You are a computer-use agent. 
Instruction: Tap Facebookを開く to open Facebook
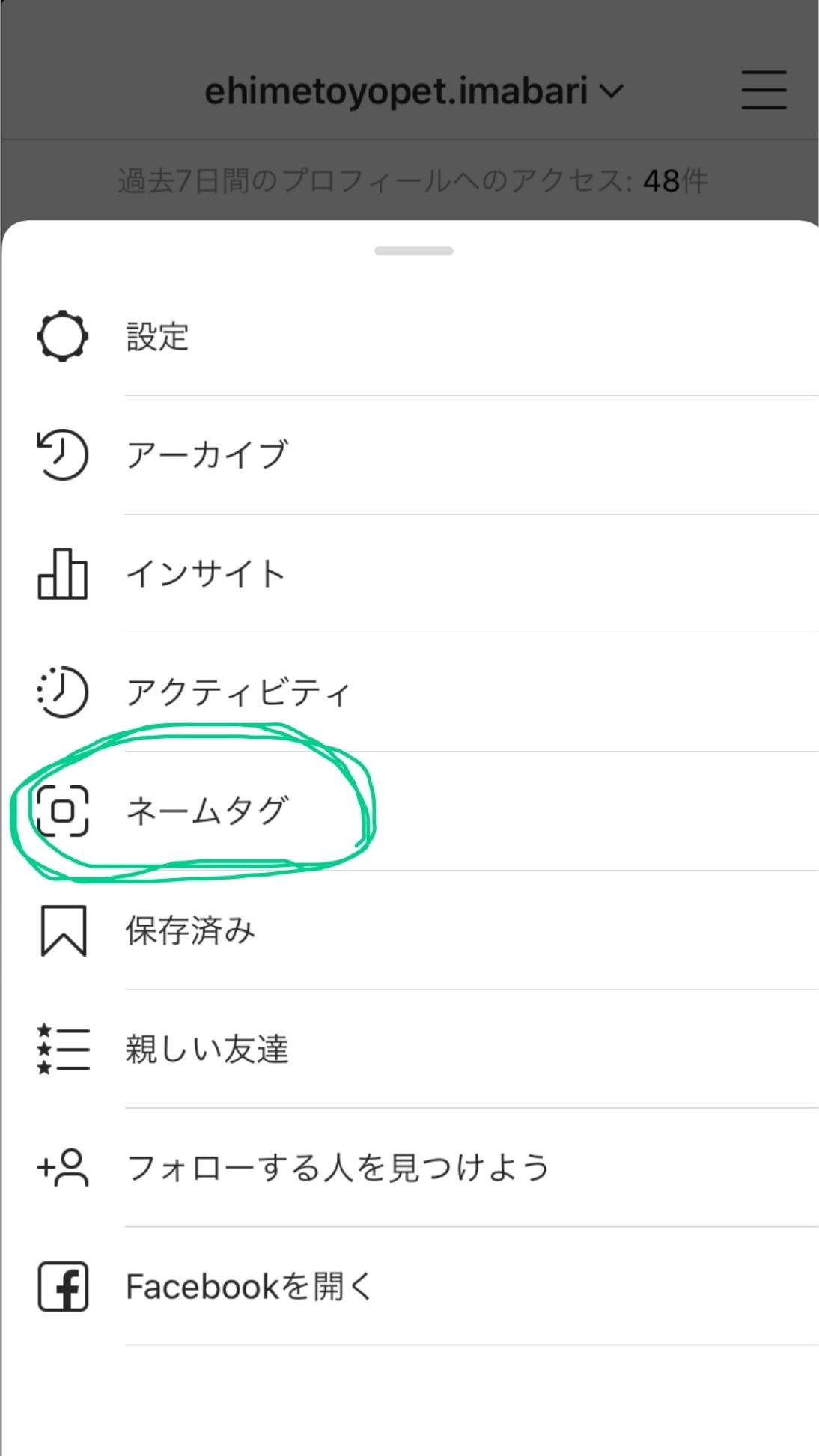(409, 1286)
